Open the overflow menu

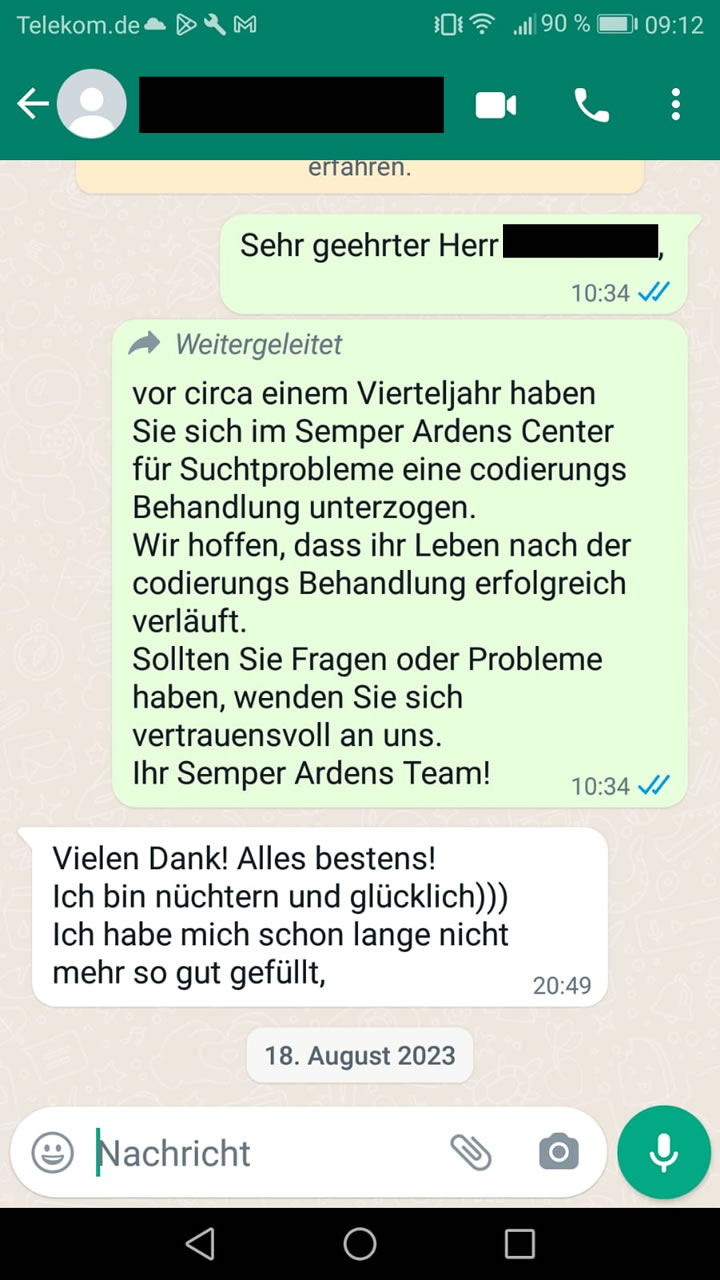676,104
